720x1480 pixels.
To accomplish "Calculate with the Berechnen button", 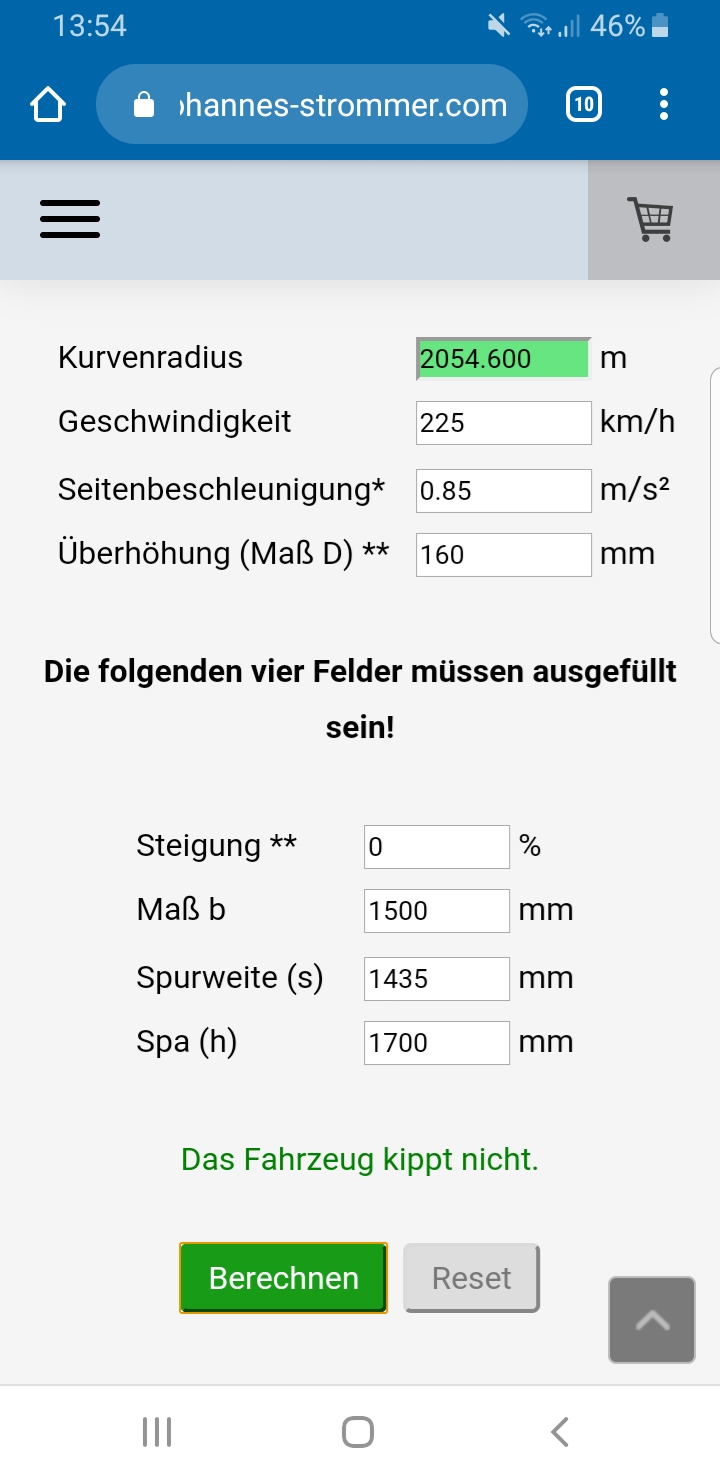I will (283, 1278).
